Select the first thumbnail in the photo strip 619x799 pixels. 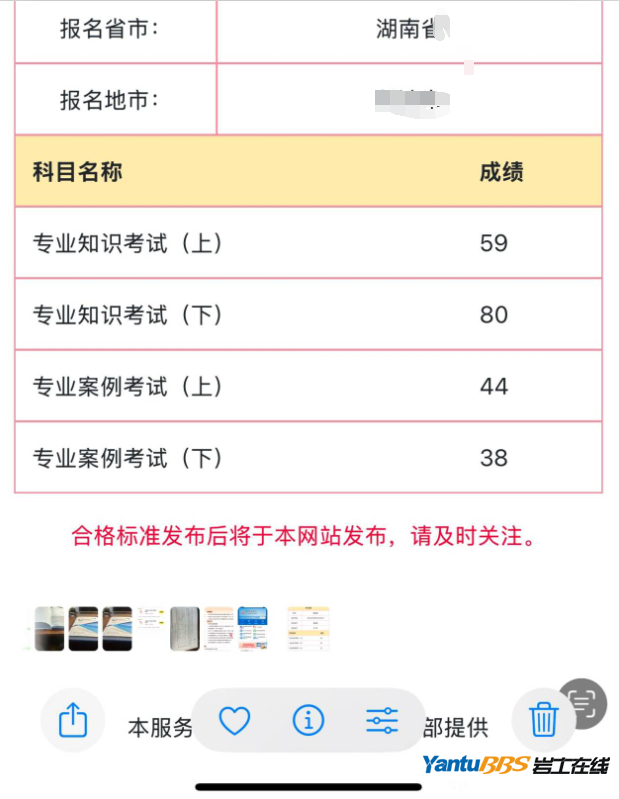[49, 629]
